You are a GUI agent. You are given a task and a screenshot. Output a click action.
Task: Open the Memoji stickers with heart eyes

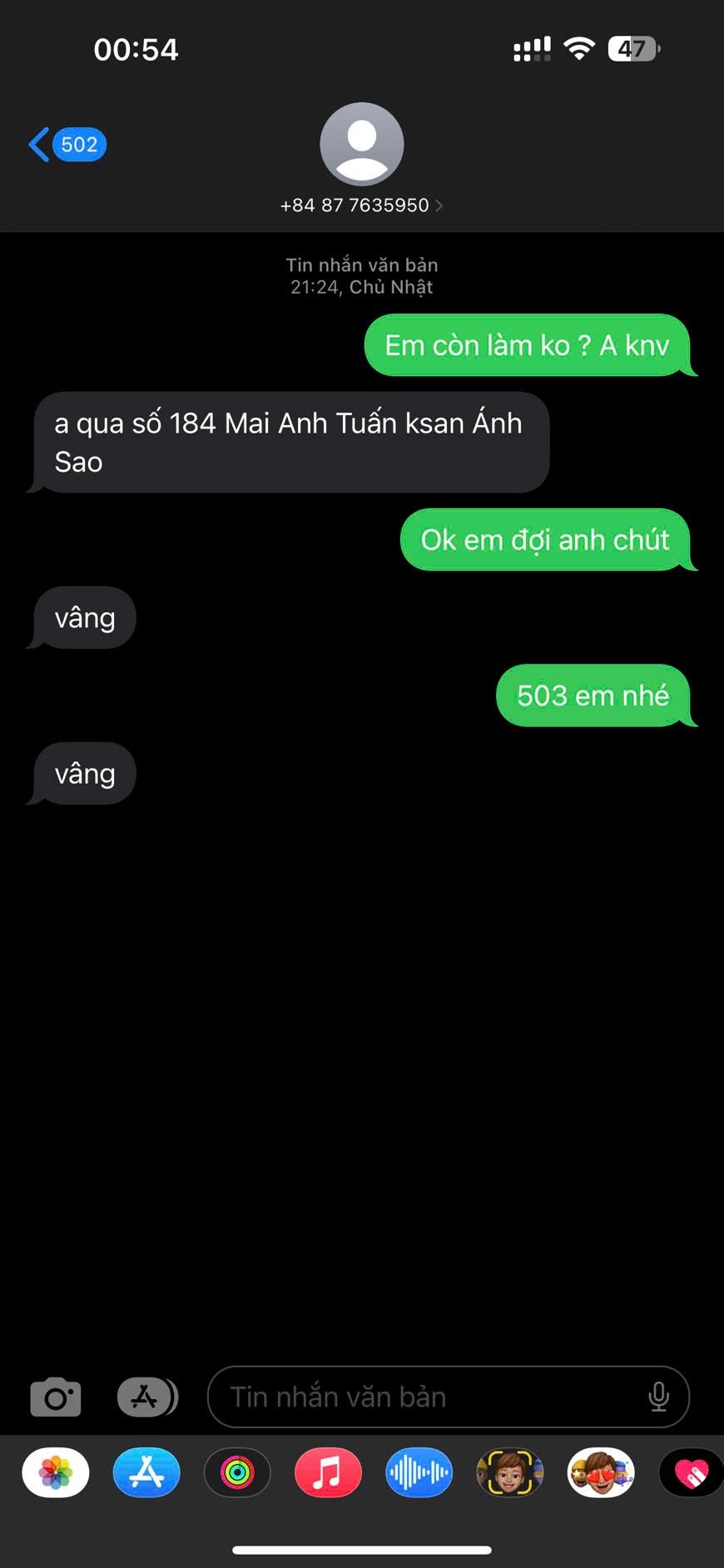(600, 1473)
